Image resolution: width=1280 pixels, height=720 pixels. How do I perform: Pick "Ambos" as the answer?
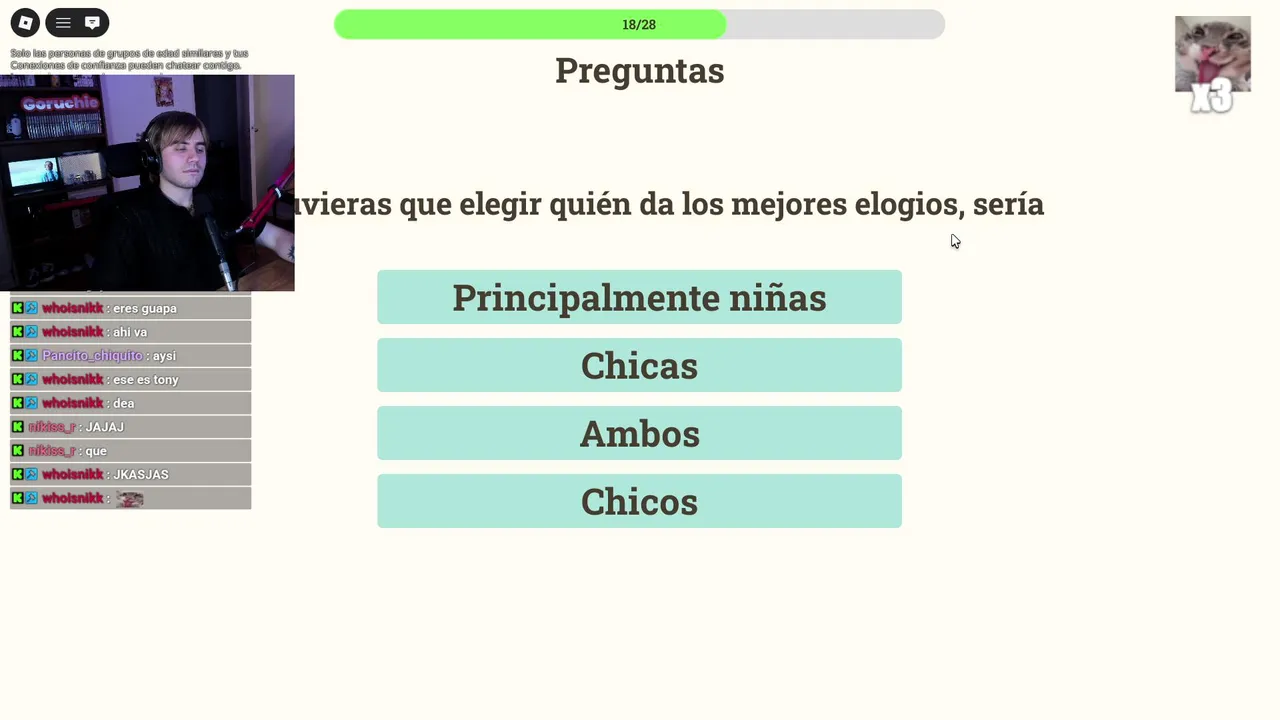(x=639, y=433)
